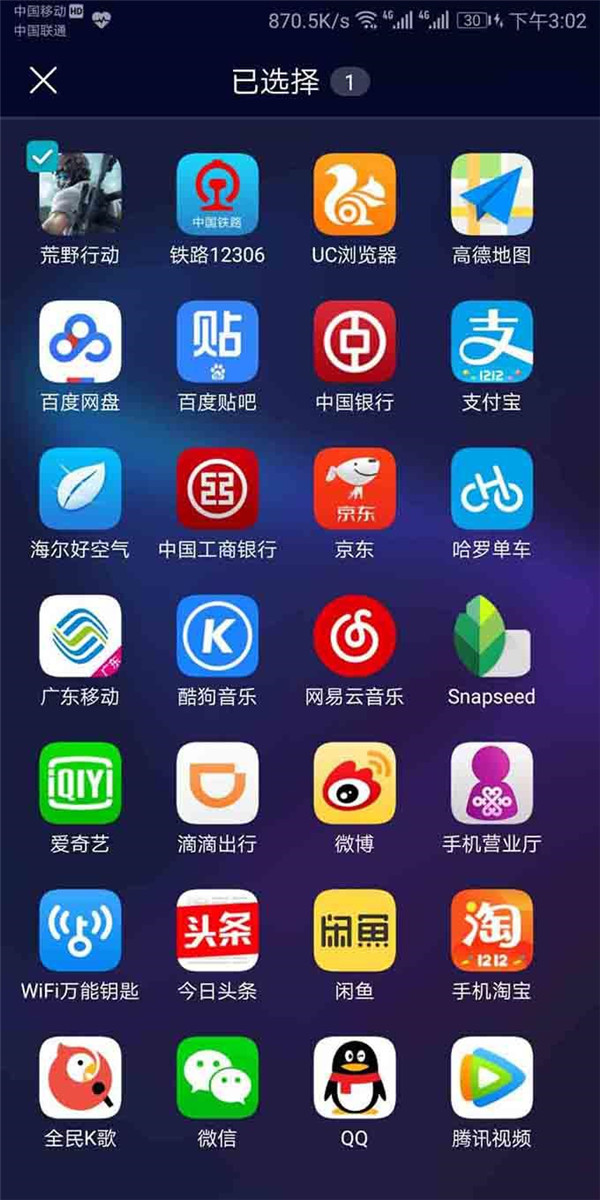Tap the 支付宝 app icon
This screenshot has height=1200, width=600.
pos(491,342)
